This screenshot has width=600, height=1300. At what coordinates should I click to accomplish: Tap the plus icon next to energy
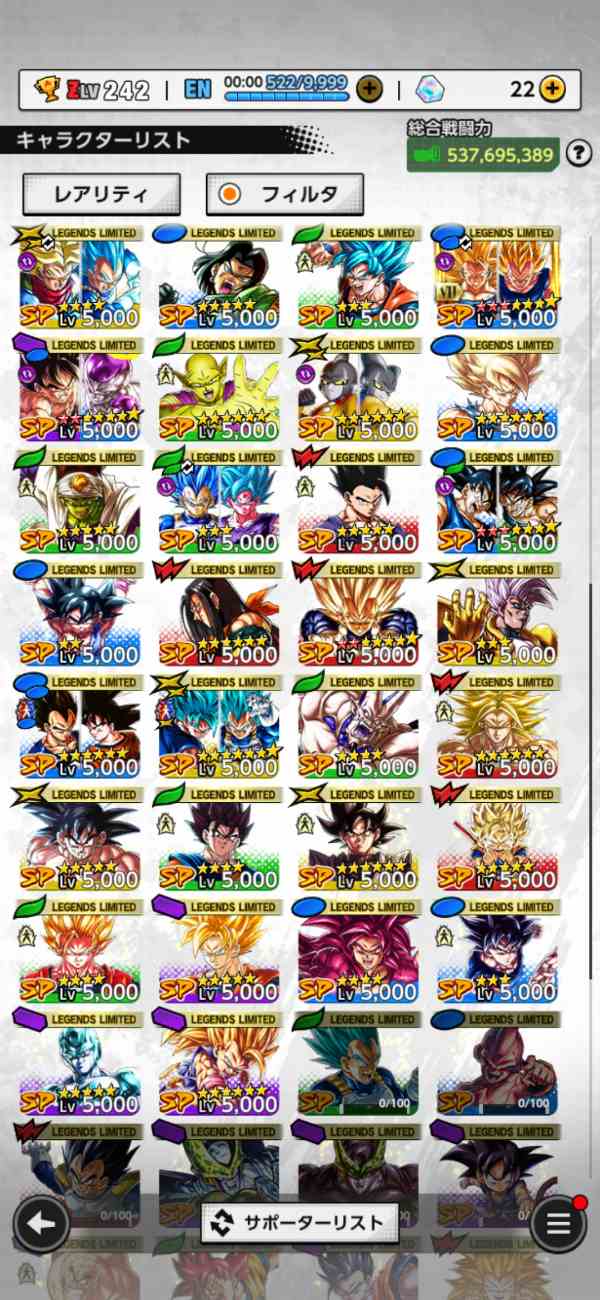pyautogui.click(x=369, y=89)
